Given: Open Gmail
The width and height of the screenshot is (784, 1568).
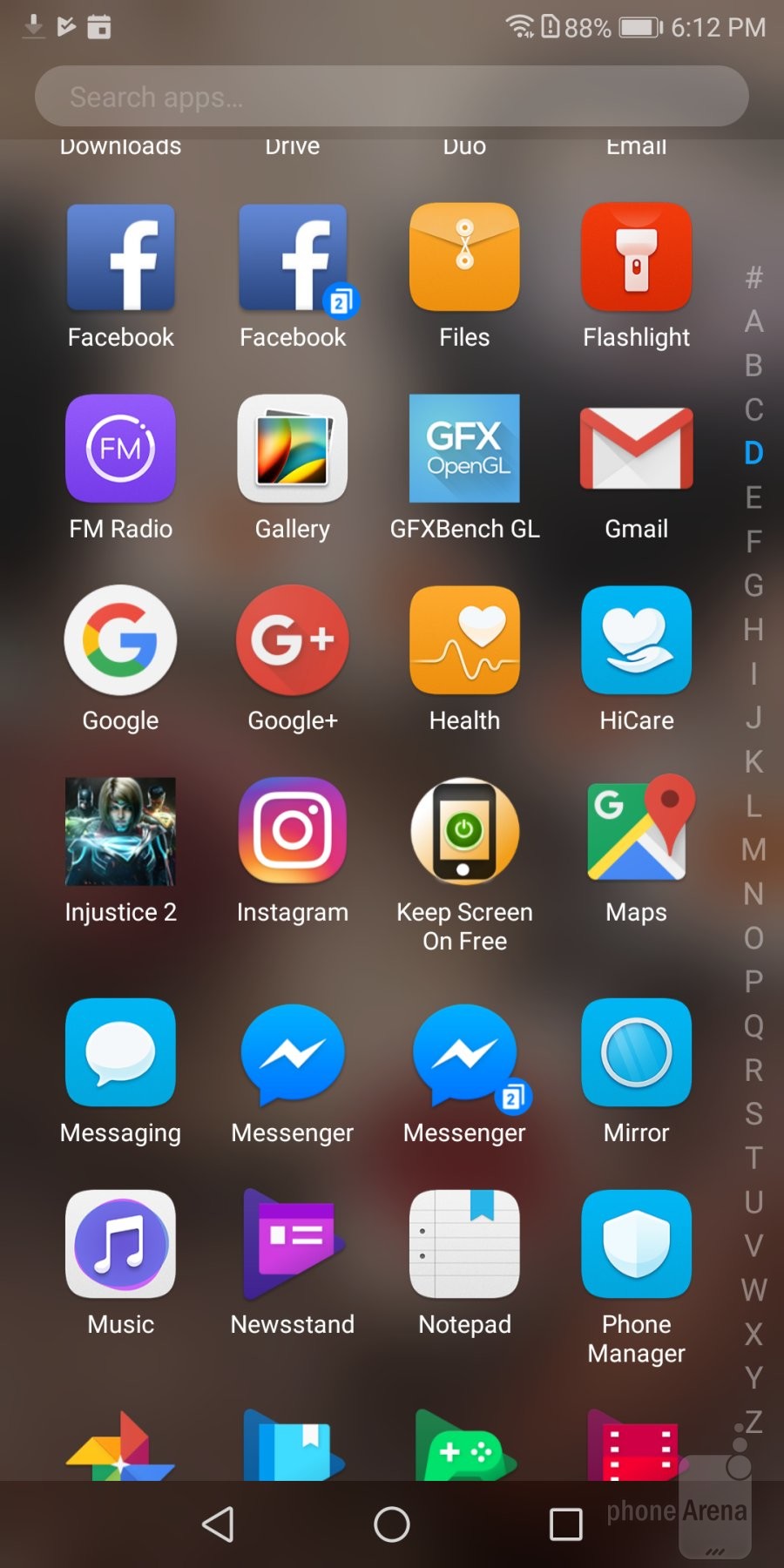Looking at the screenshot, I should point(636,449).
